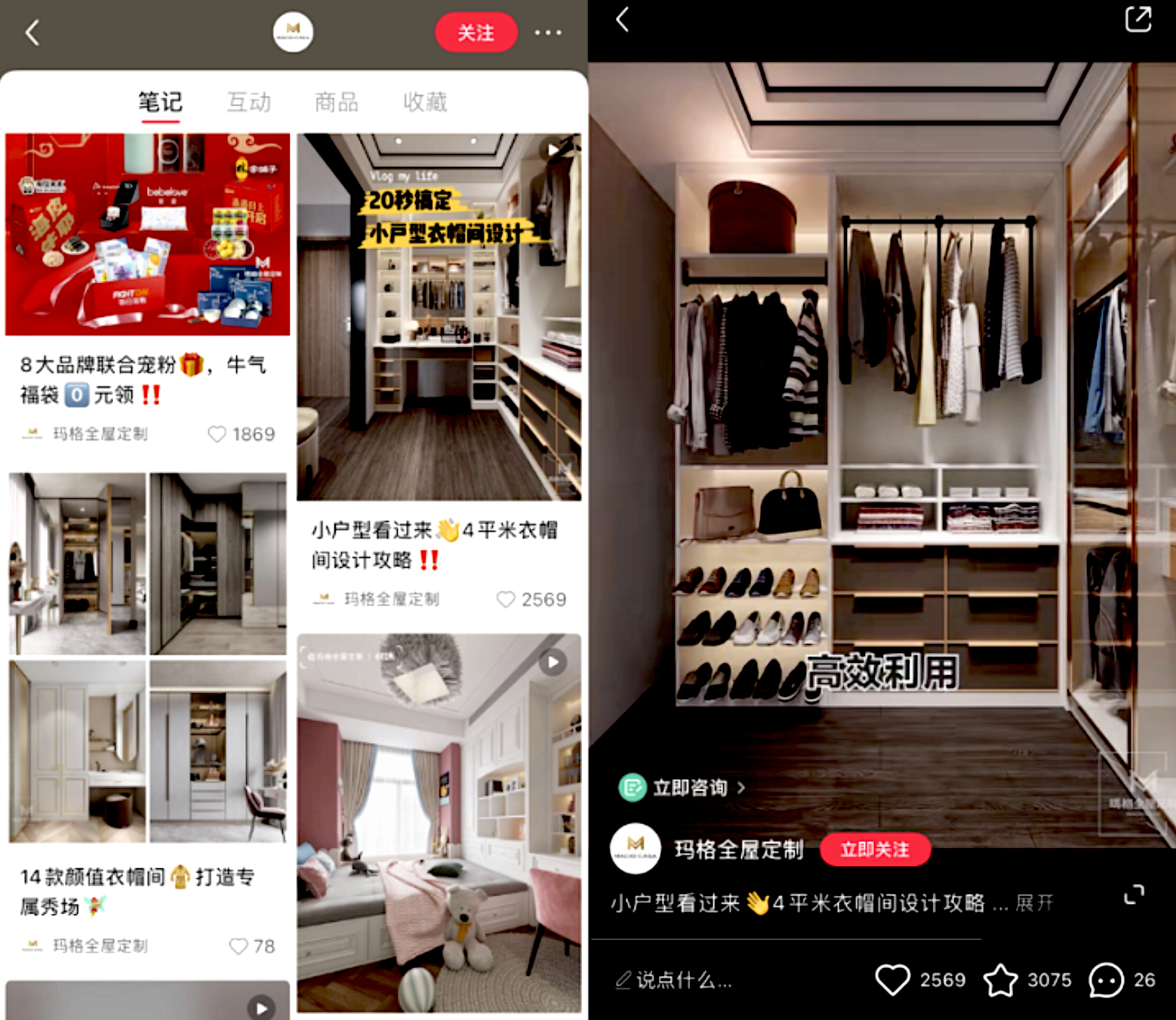Open the 26 comments on the video
Viewport: 1176px width, 1020px height.
click(1107, 980)
